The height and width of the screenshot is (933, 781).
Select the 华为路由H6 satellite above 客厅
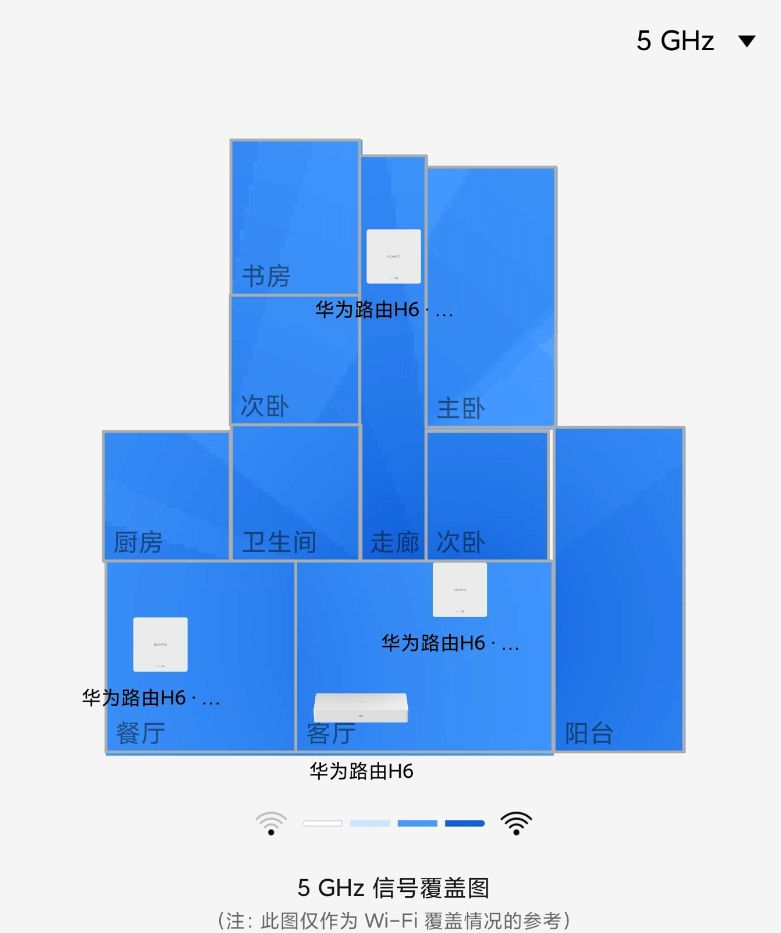point(459,590)
